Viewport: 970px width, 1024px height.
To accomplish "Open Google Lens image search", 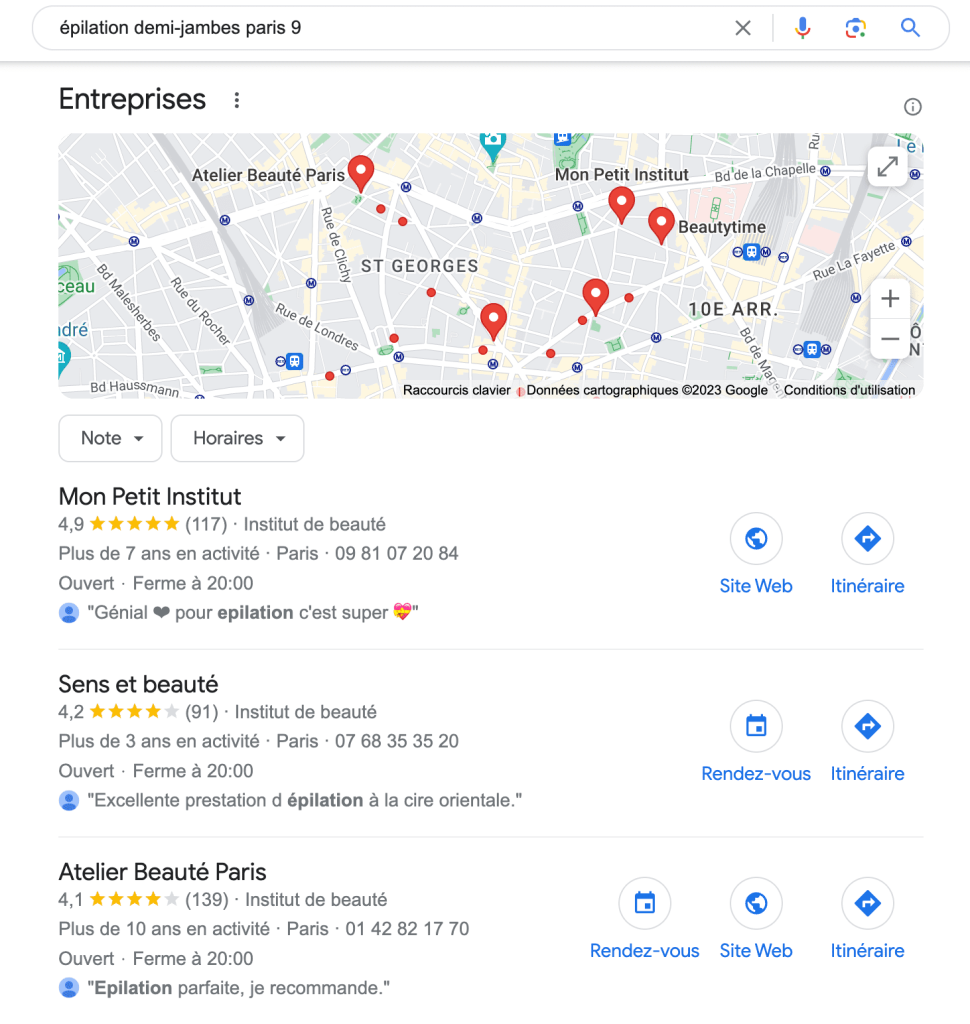I will tap(855, 28).
